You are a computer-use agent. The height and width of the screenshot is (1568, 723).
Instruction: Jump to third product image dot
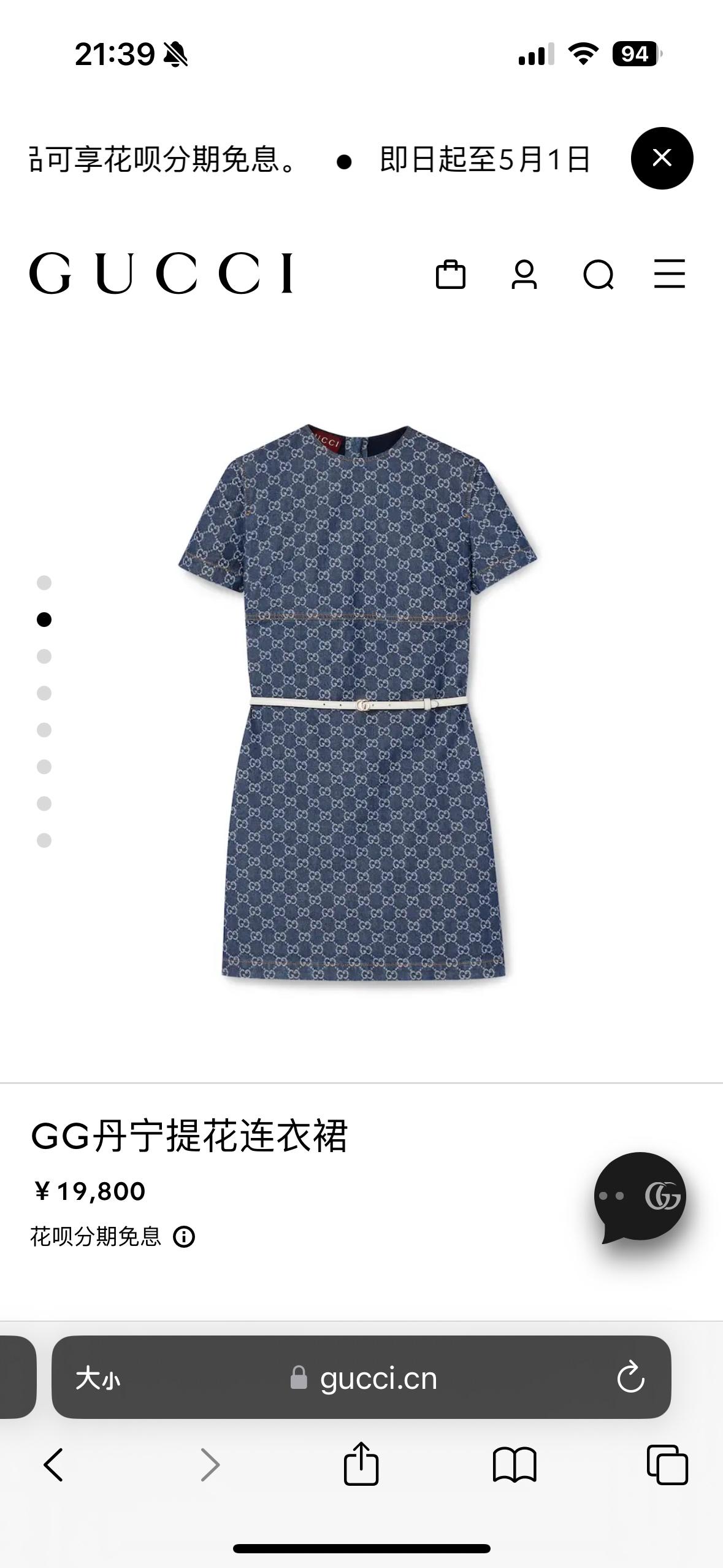[x=44, y=656]
